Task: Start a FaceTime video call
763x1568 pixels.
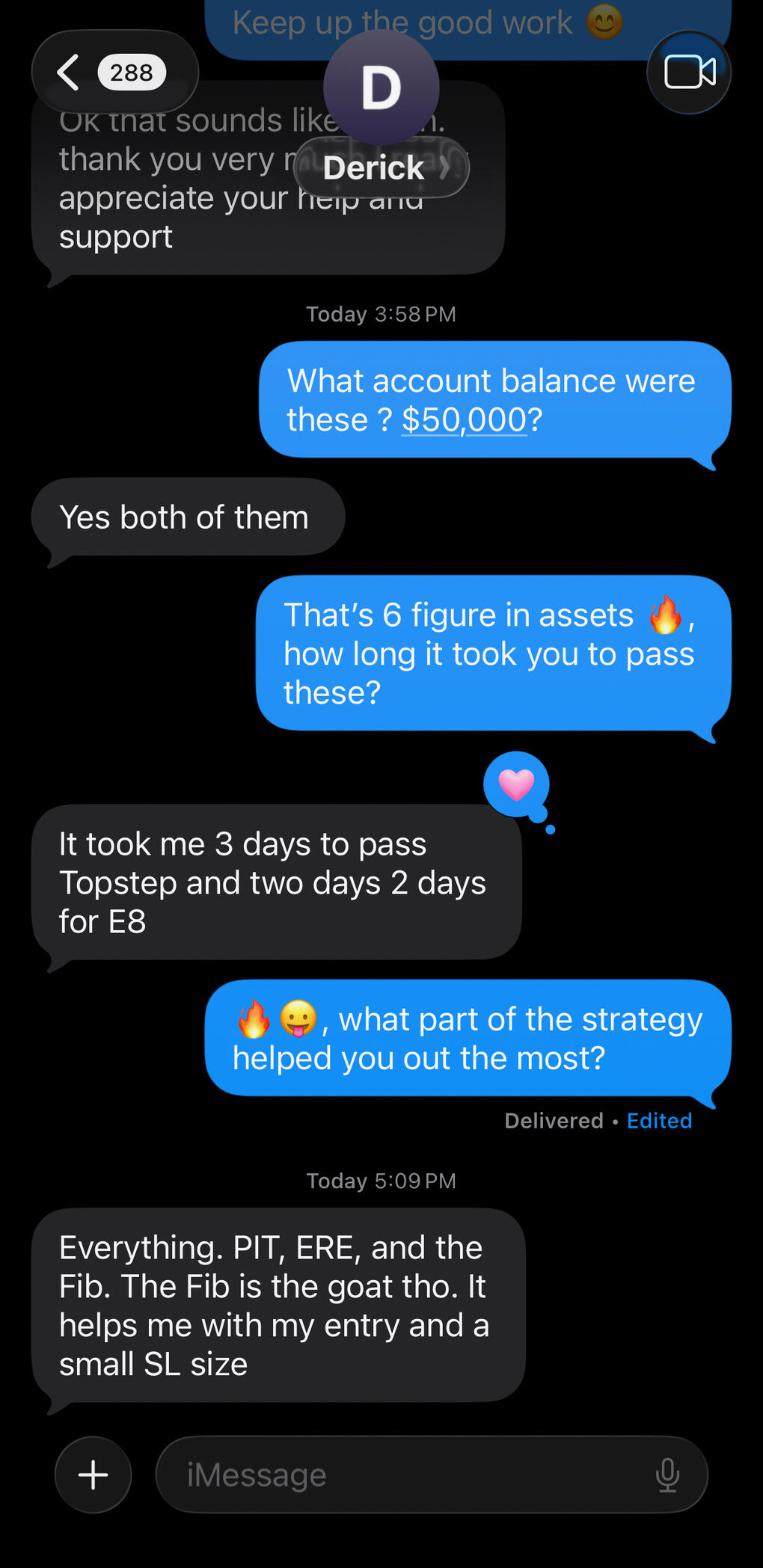Action: point(689,73)
